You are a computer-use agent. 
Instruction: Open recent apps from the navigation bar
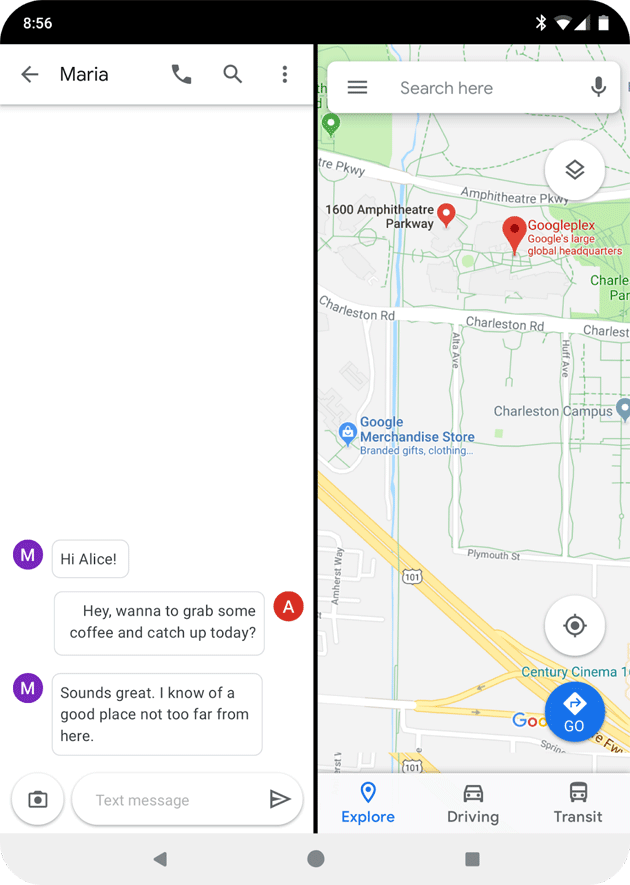[472, 859]
